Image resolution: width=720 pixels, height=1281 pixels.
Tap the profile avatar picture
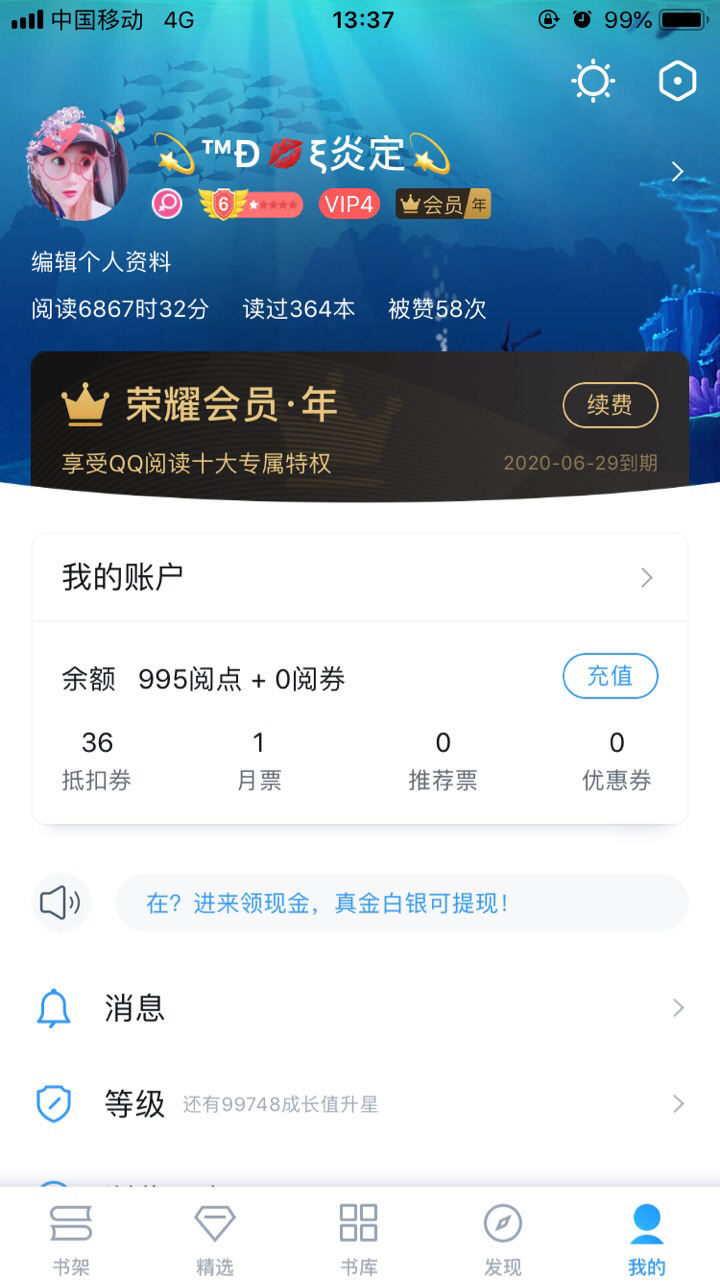point(77,166)
